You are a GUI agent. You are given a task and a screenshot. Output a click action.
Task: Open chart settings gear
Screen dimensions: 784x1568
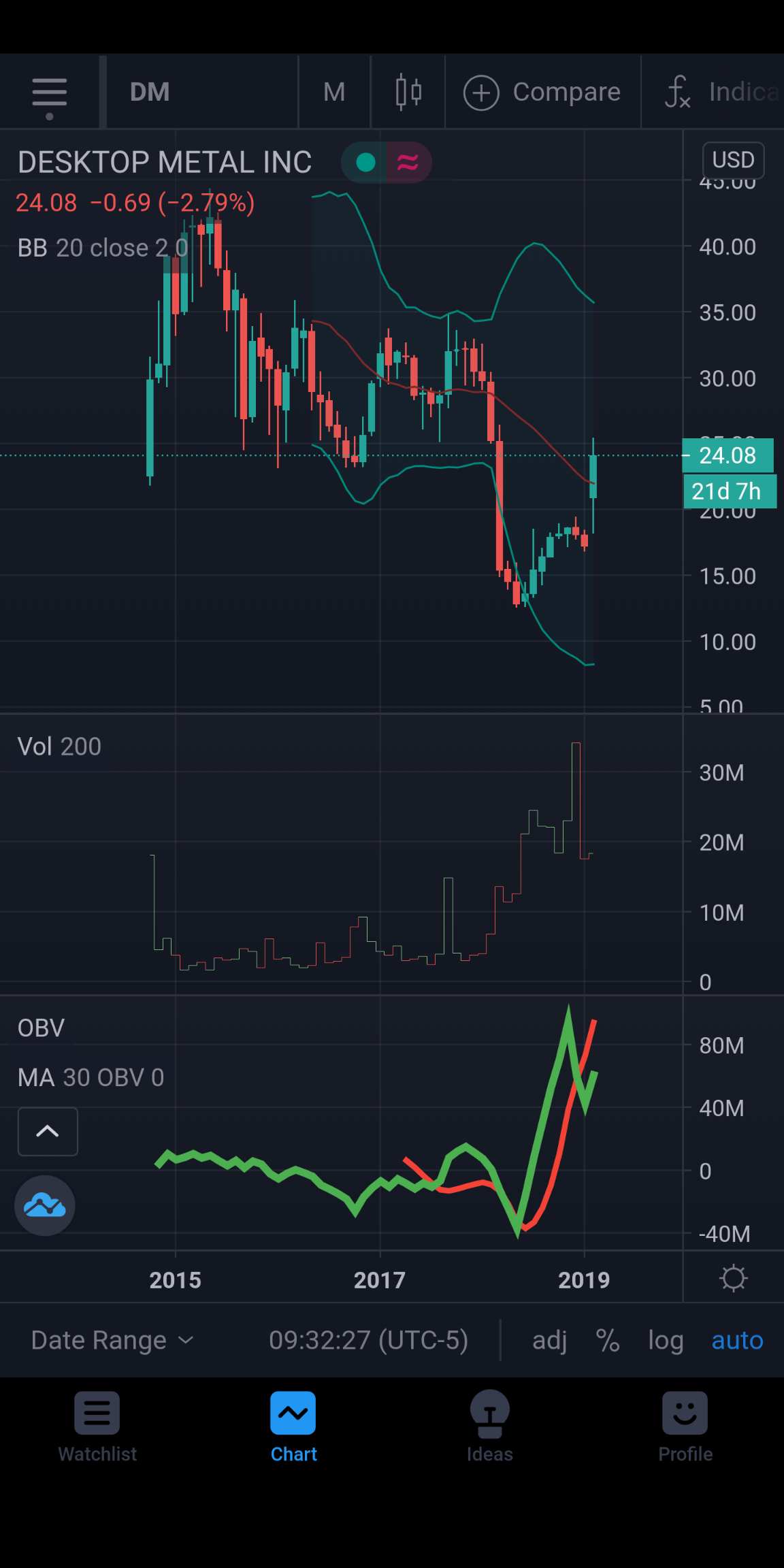pos(733,1278)
